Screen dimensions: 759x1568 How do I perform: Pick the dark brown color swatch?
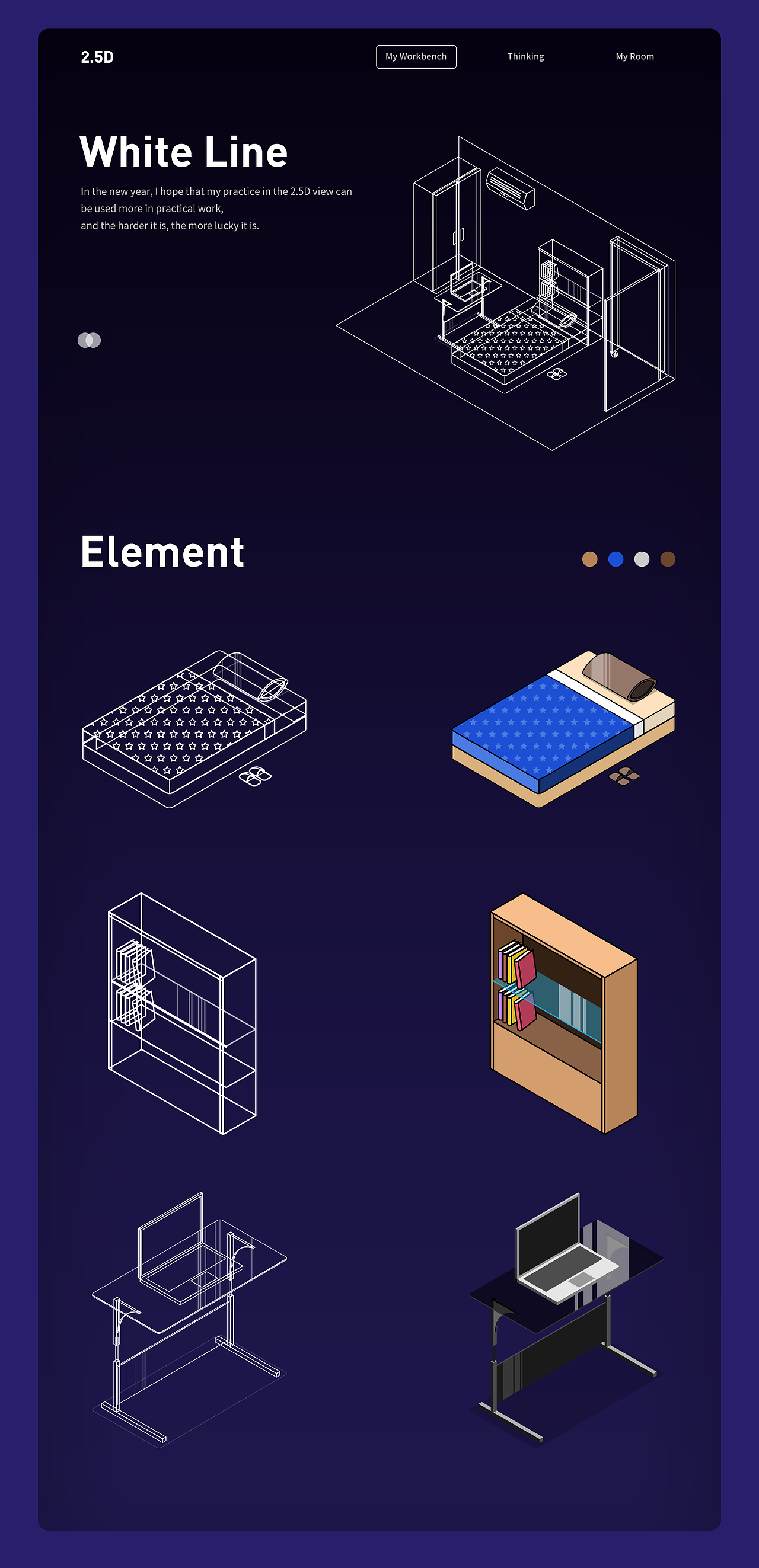[x=668, y=559]
